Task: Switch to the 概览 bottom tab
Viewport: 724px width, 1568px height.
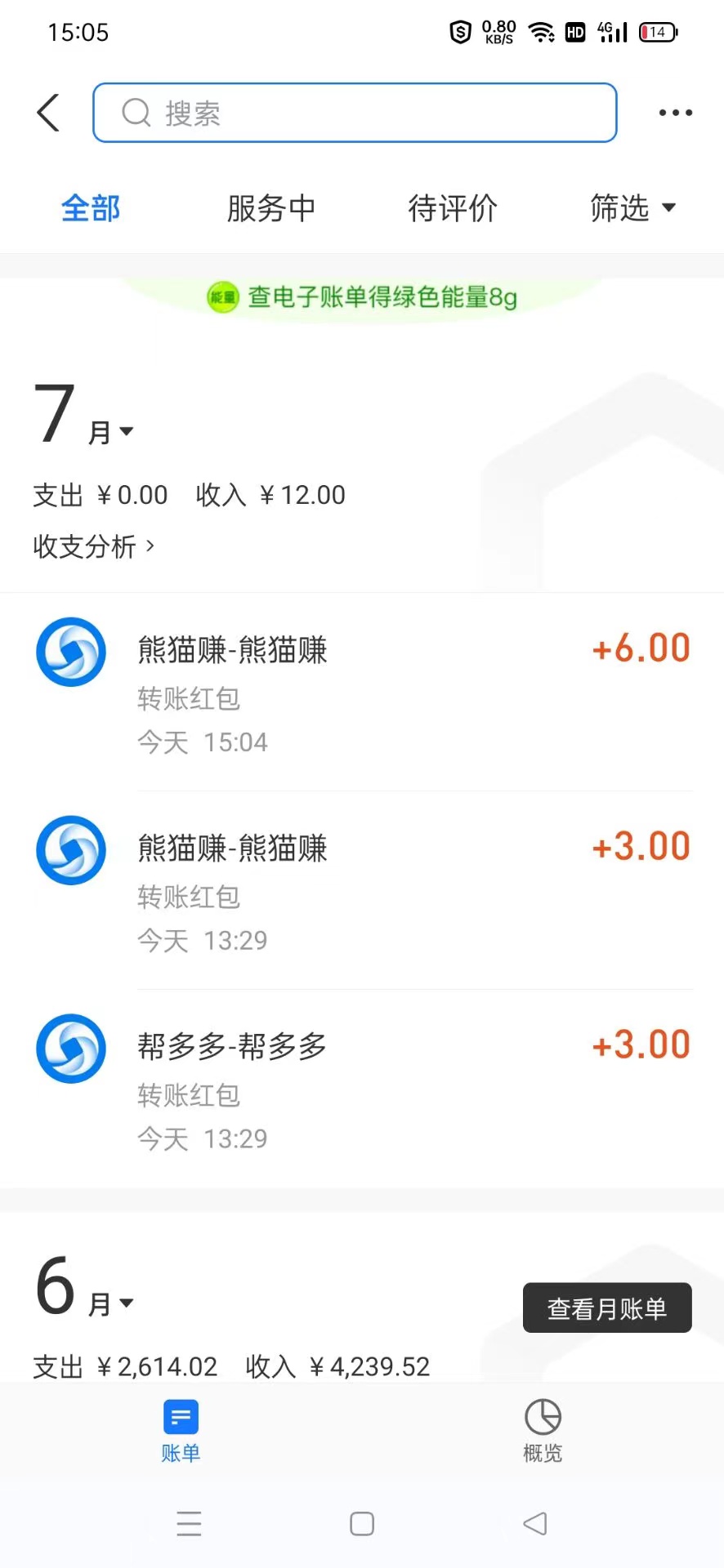Action: click(x=543, y=1431)
